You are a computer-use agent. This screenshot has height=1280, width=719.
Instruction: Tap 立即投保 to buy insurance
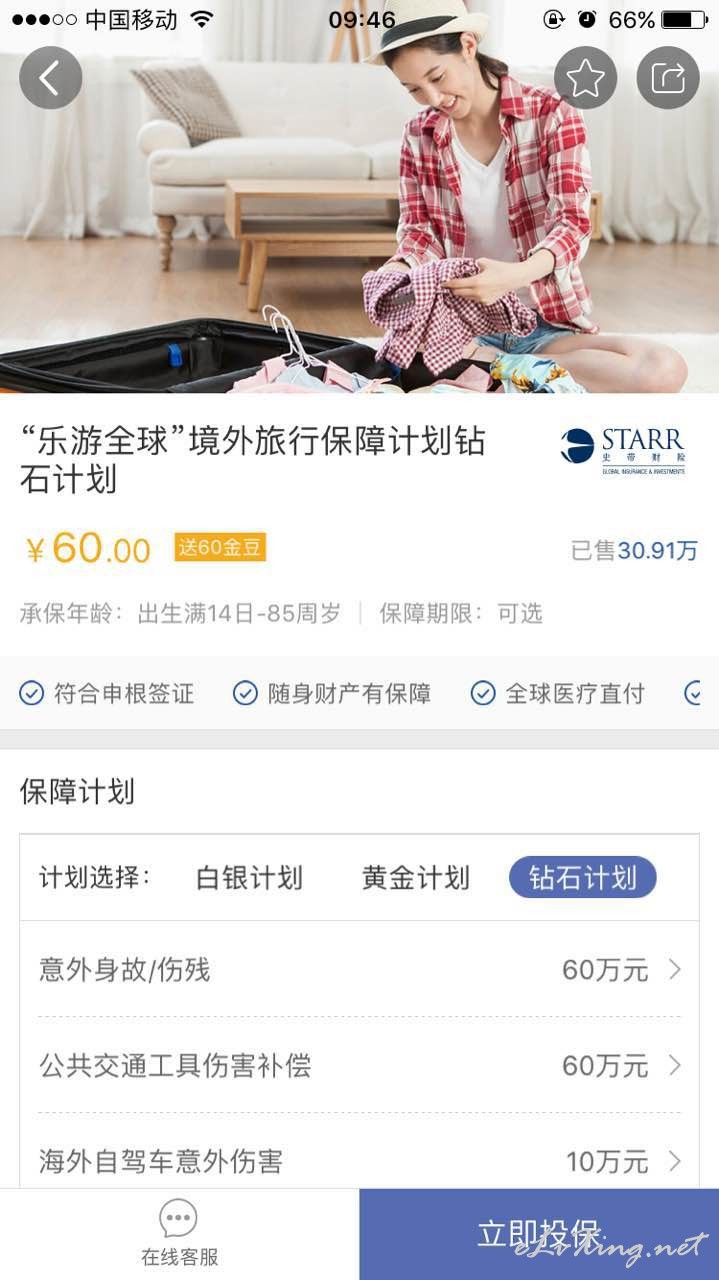[x=539, y=1234]
